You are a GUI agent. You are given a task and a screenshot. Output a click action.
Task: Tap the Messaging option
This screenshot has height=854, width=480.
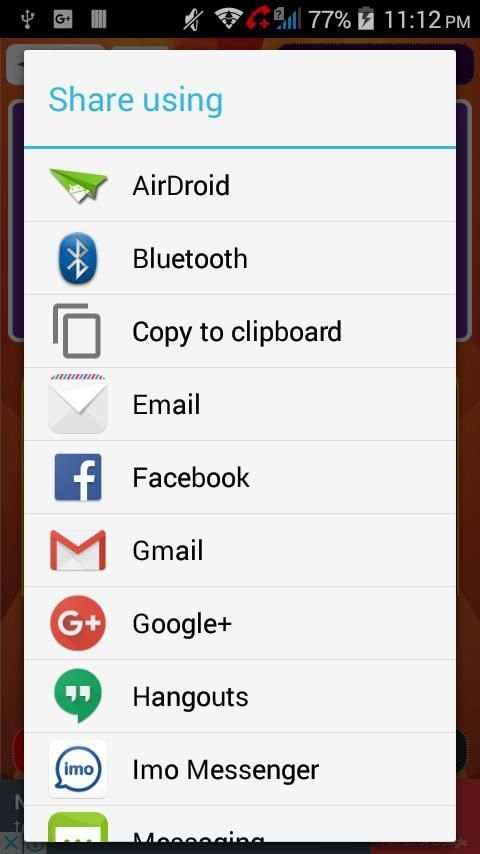click(240, 825)
